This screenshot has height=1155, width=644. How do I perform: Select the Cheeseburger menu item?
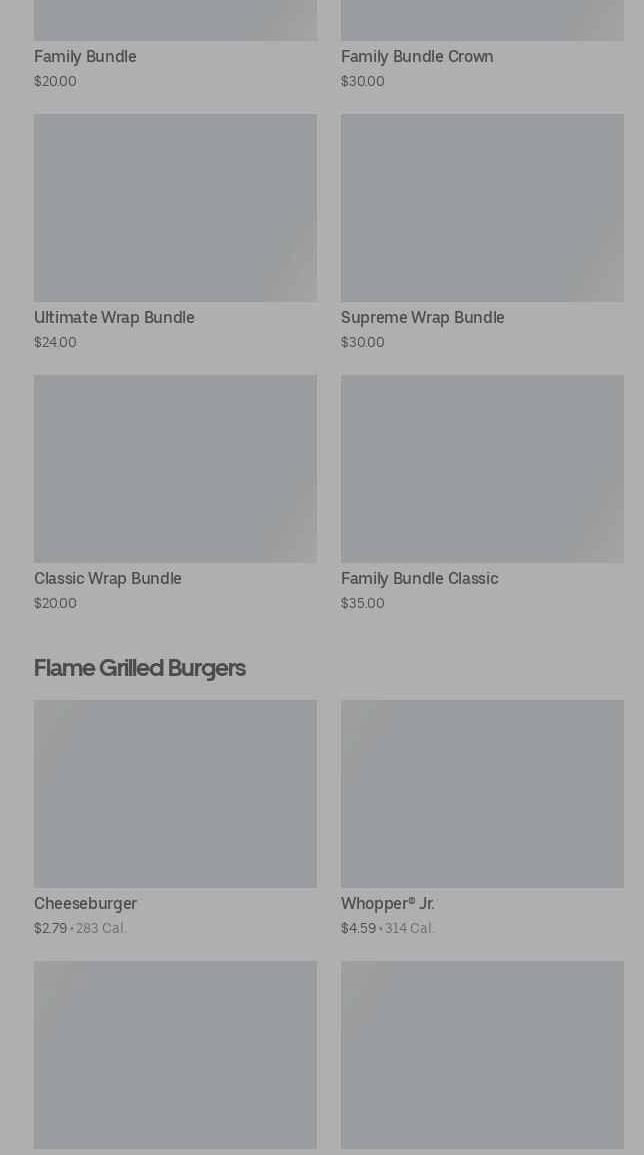pos(175,794)
